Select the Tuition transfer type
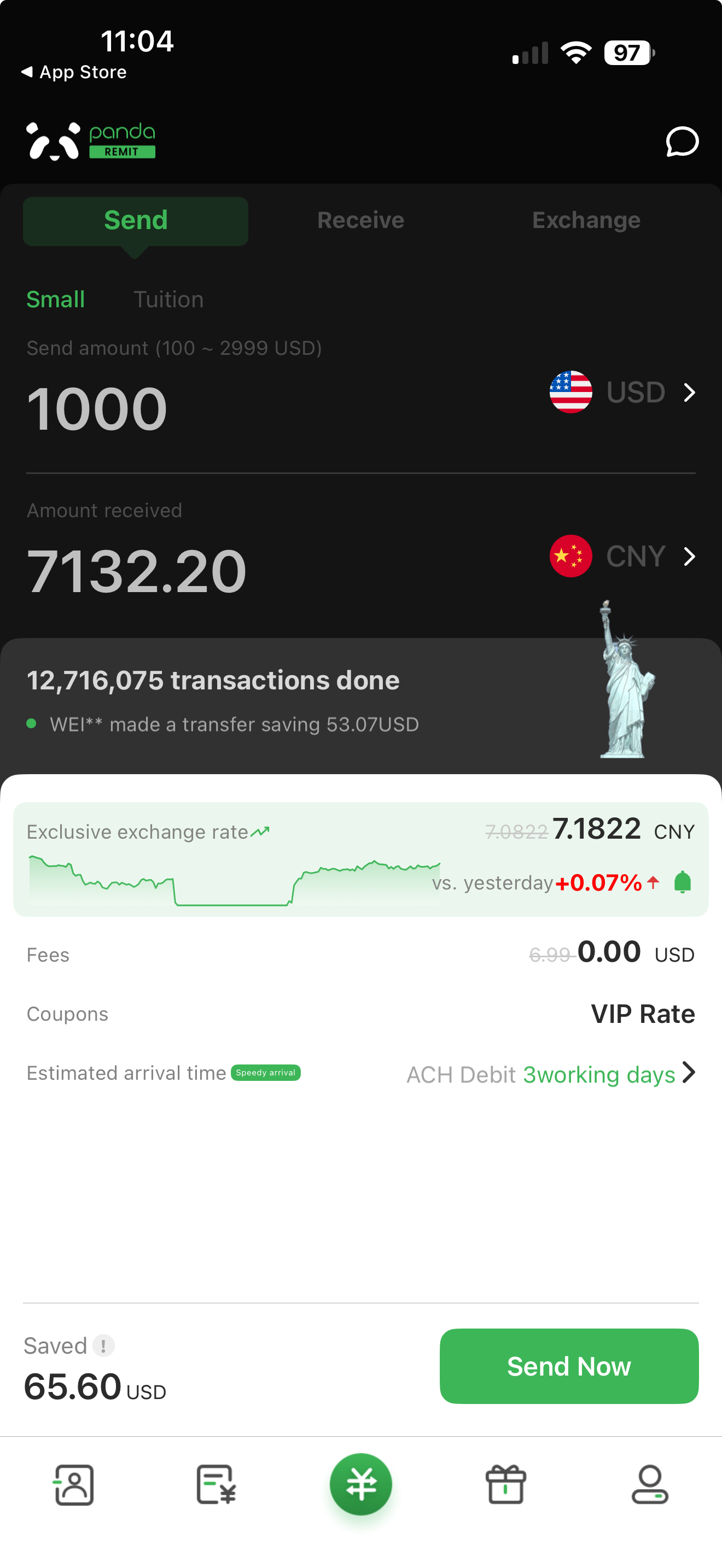The width and height of the screenshot is (722, 1568). 168,300
